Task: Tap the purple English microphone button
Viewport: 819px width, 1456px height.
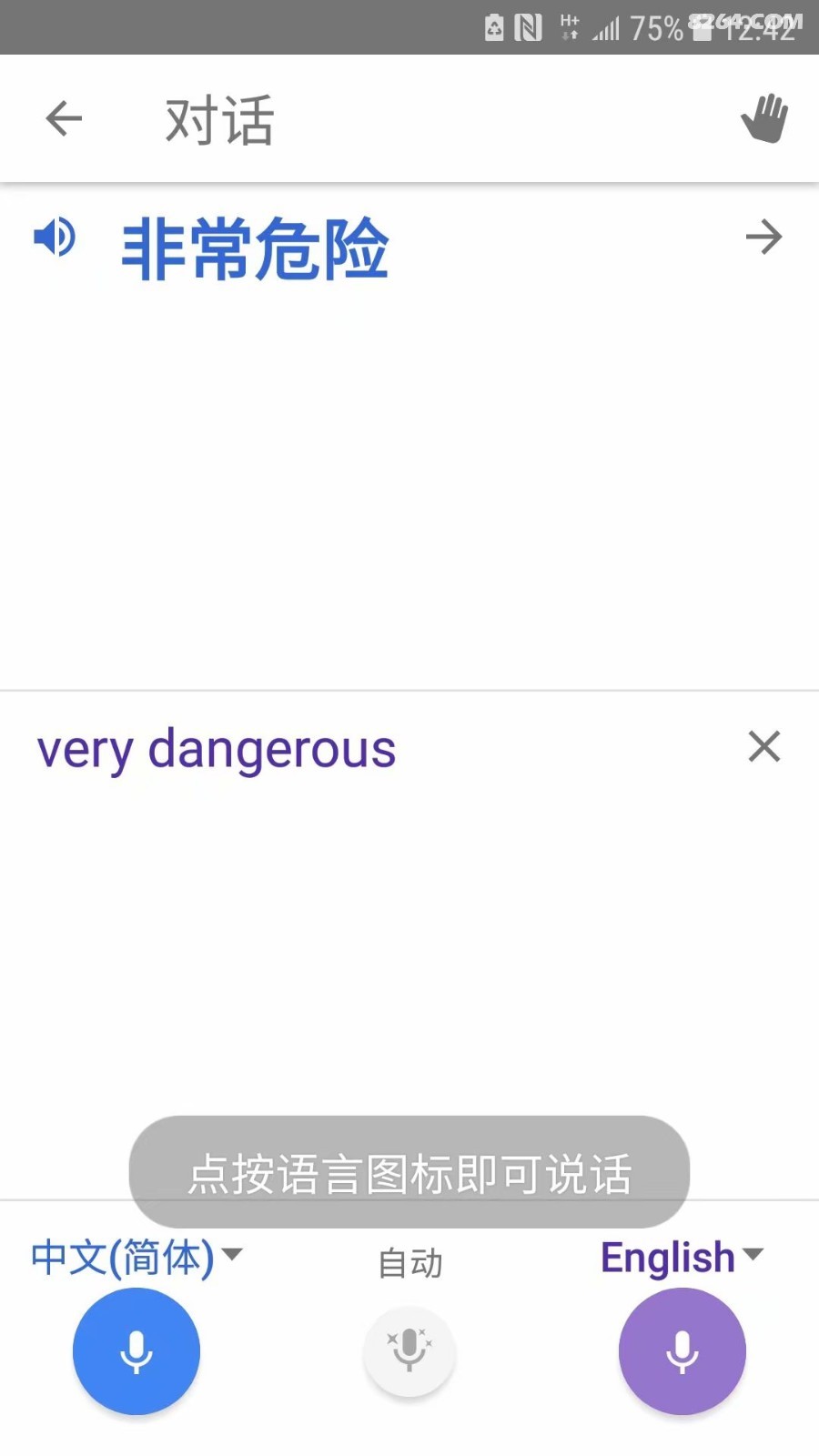Action: pos(682,1351)
